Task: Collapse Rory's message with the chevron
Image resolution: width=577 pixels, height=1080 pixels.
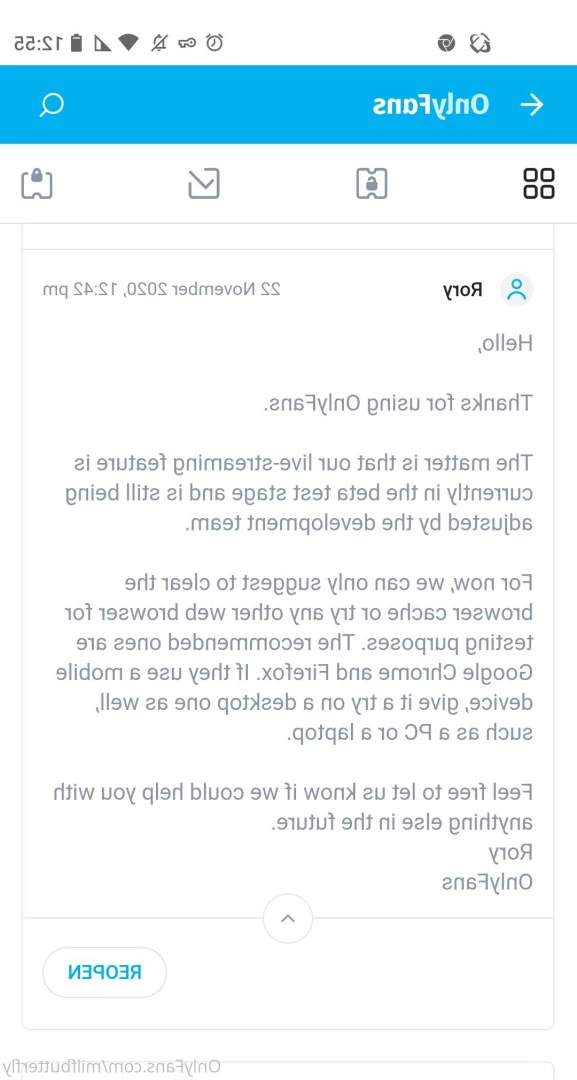Action: (288, 918)
